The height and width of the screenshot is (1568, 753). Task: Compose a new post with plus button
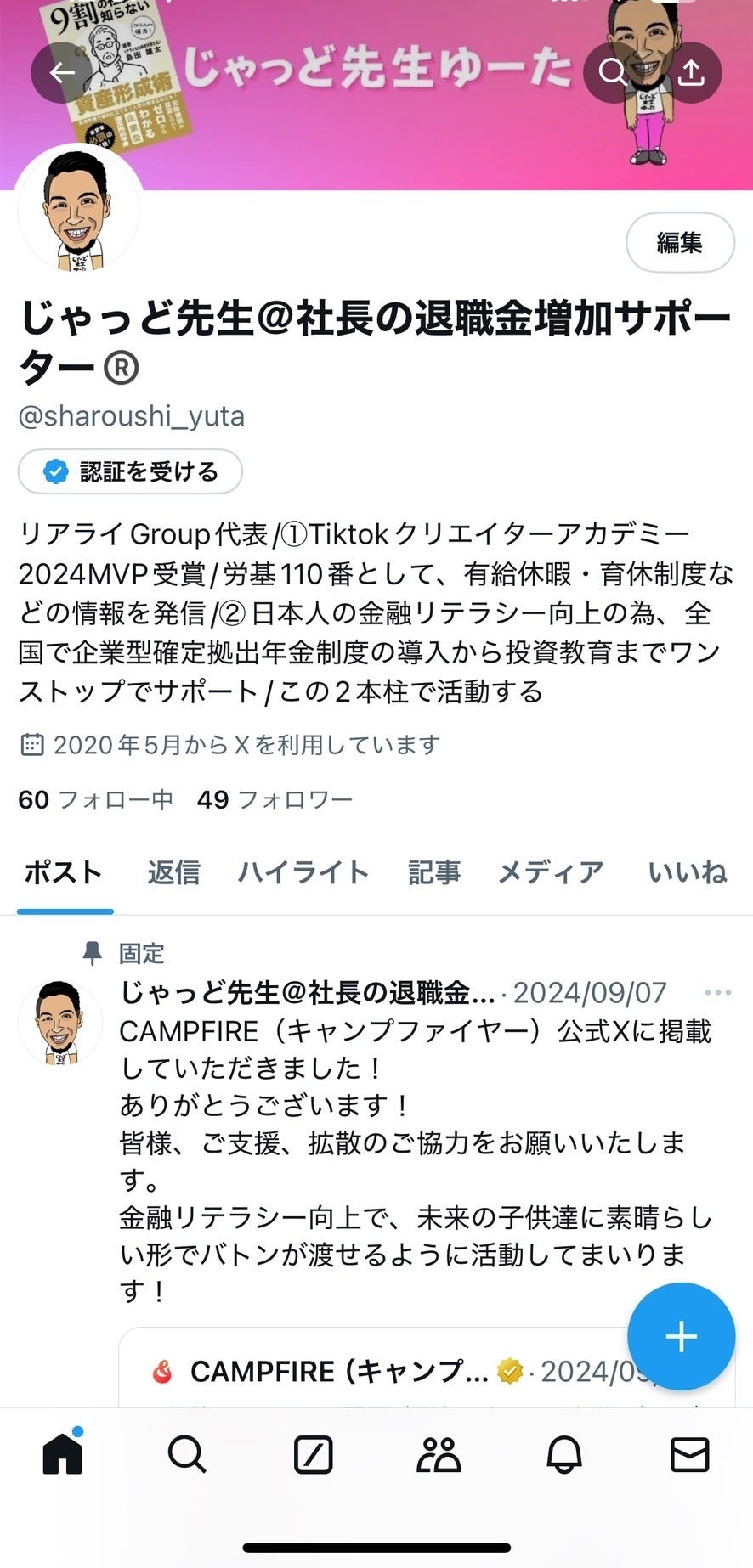click(x=681, y=1336)
